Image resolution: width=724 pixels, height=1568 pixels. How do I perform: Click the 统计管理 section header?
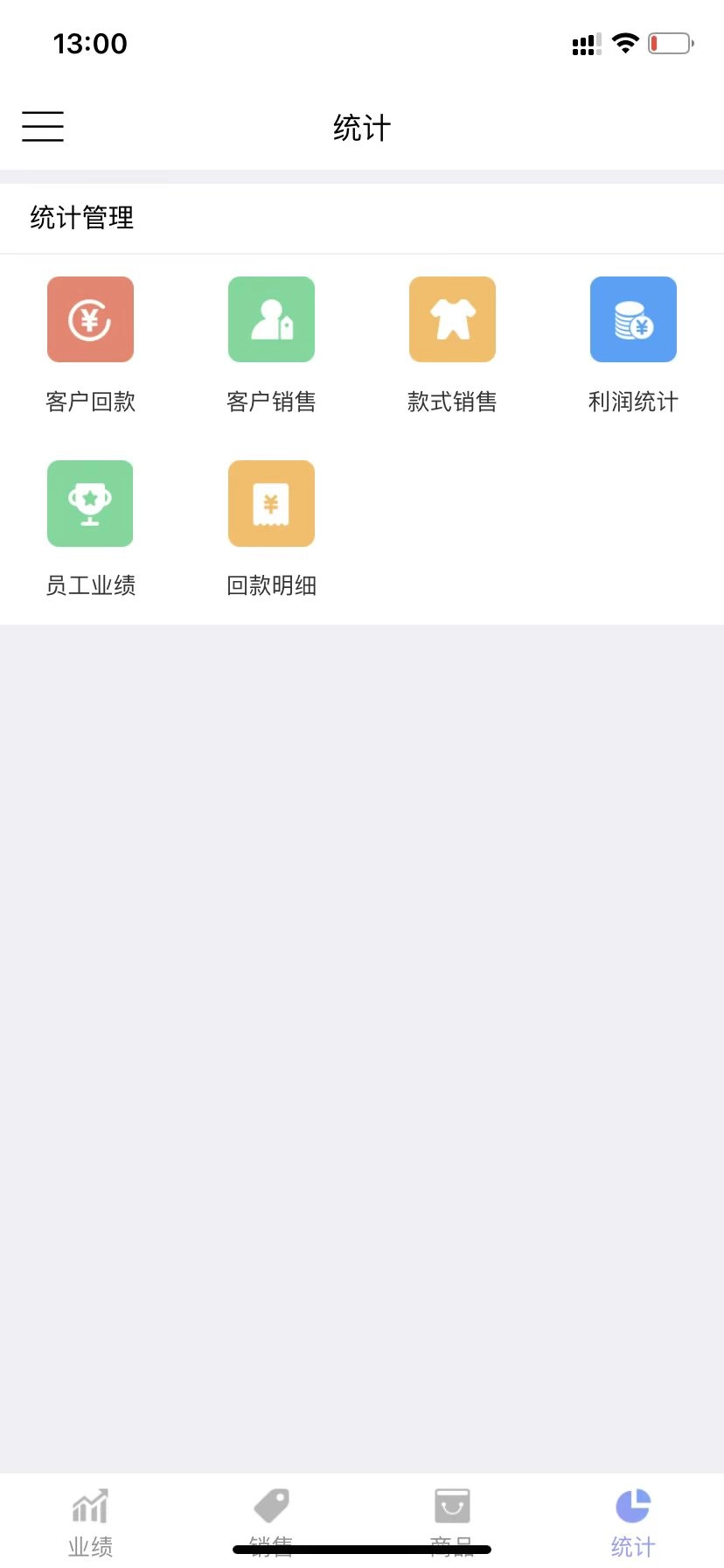click(x=80, y=218)
